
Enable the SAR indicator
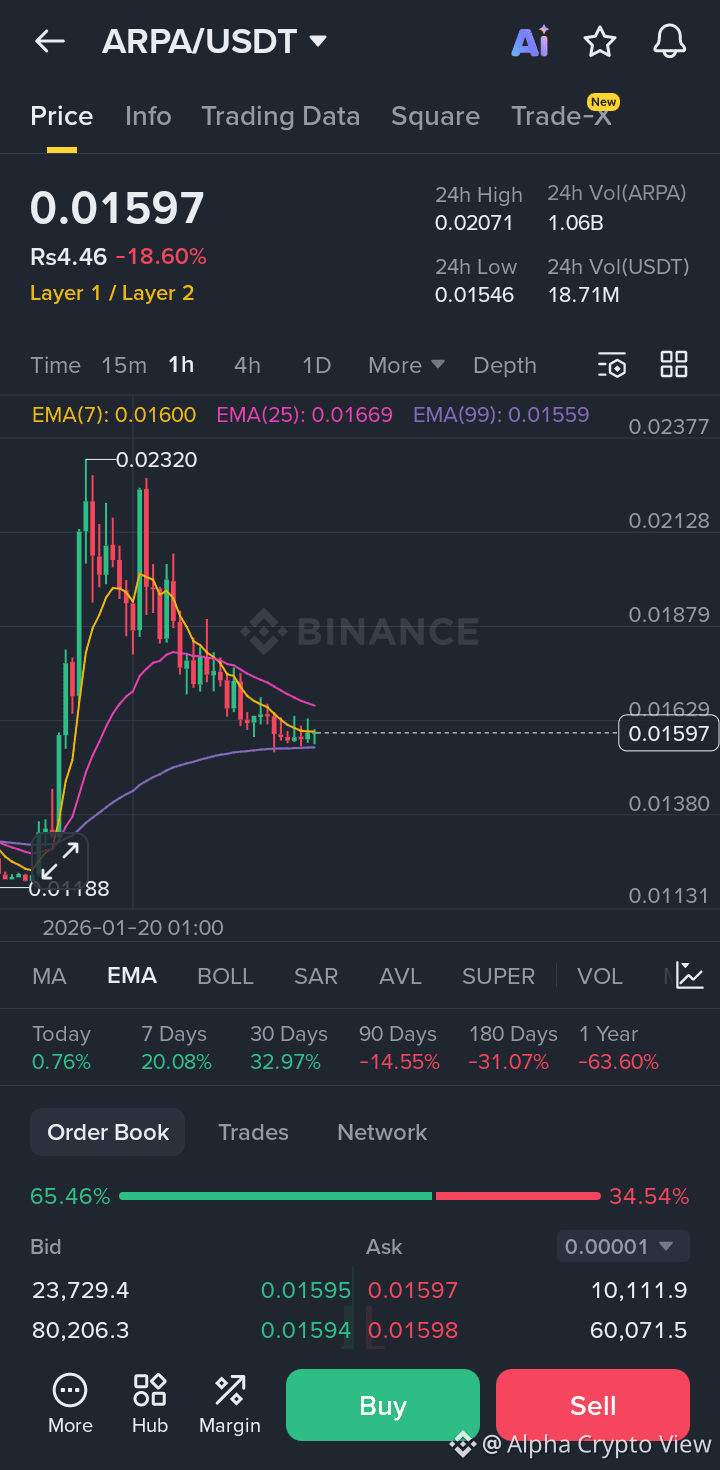(316, 976)
